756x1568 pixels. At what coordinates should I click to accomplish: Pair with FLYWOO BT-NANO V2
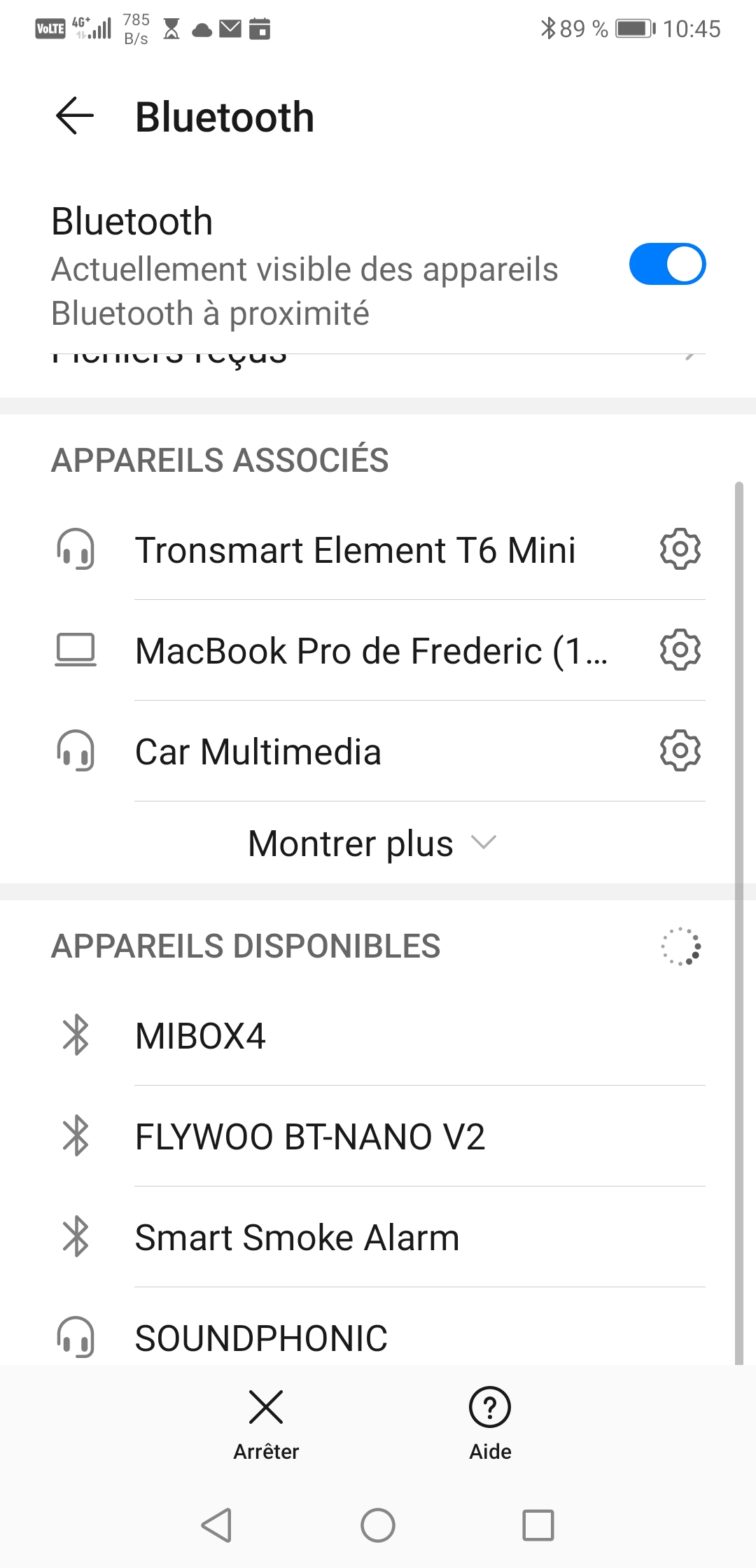(378, 1136)
